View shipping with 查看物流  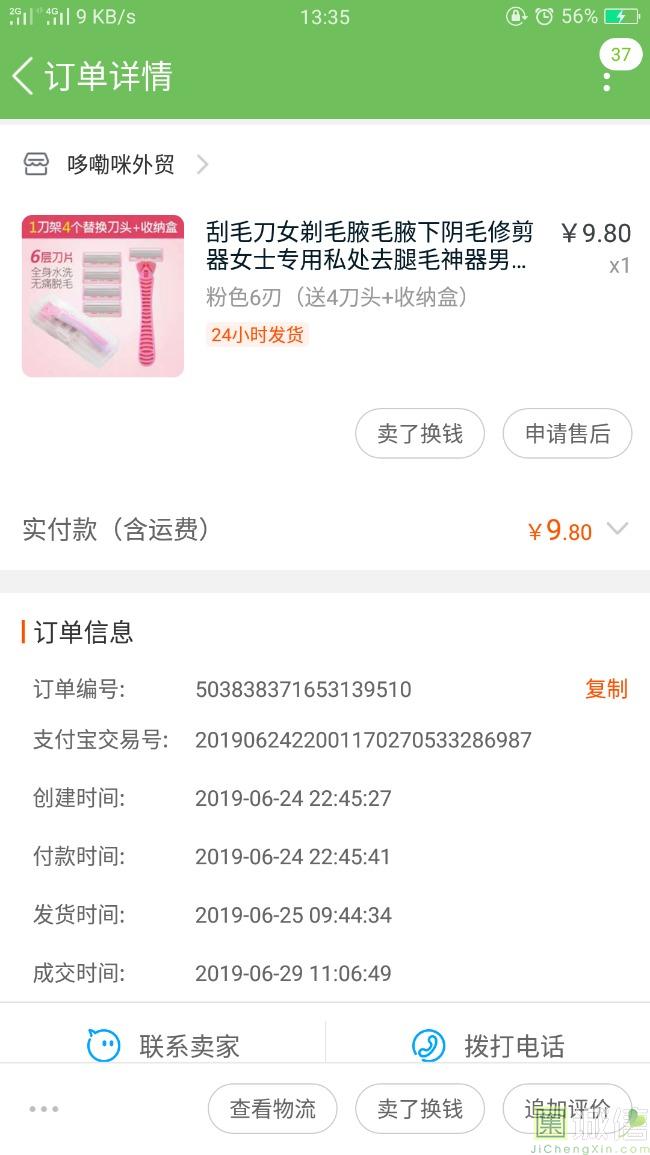pyautogui.click(x=272, y=1109)
